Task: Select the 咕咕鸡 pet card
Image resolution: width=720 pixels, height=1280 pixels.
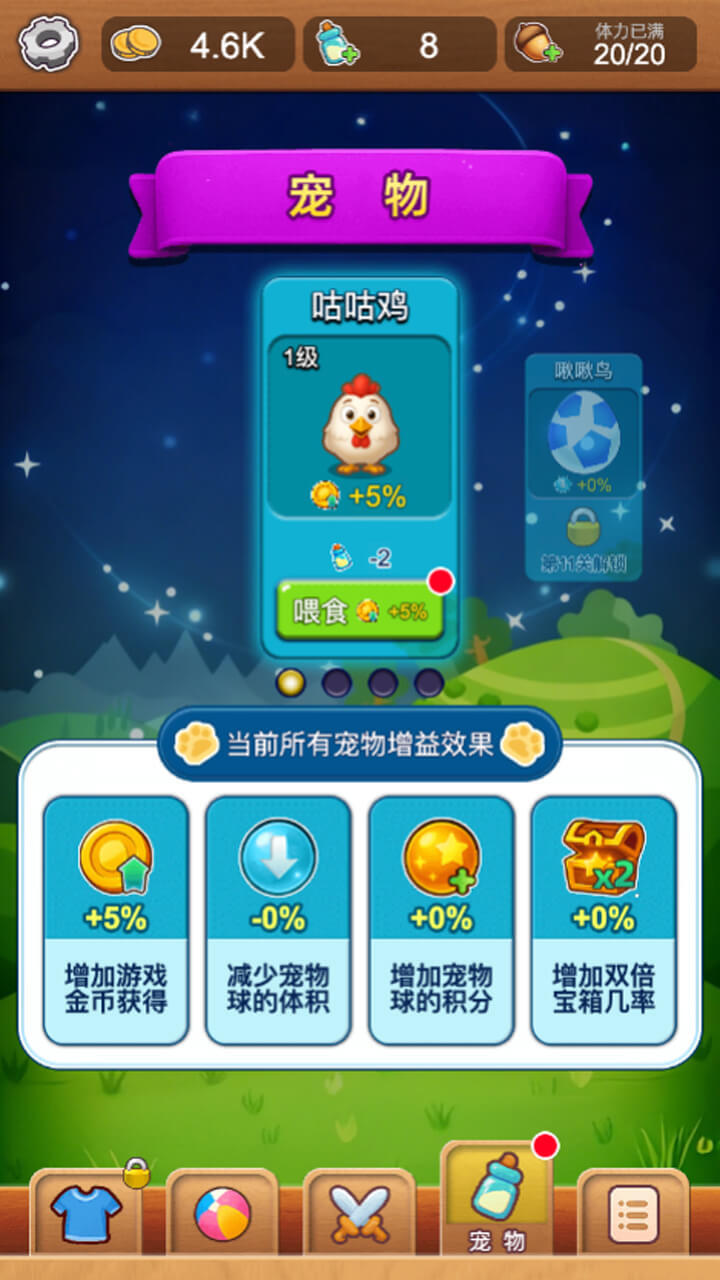Action: [359, 430]
